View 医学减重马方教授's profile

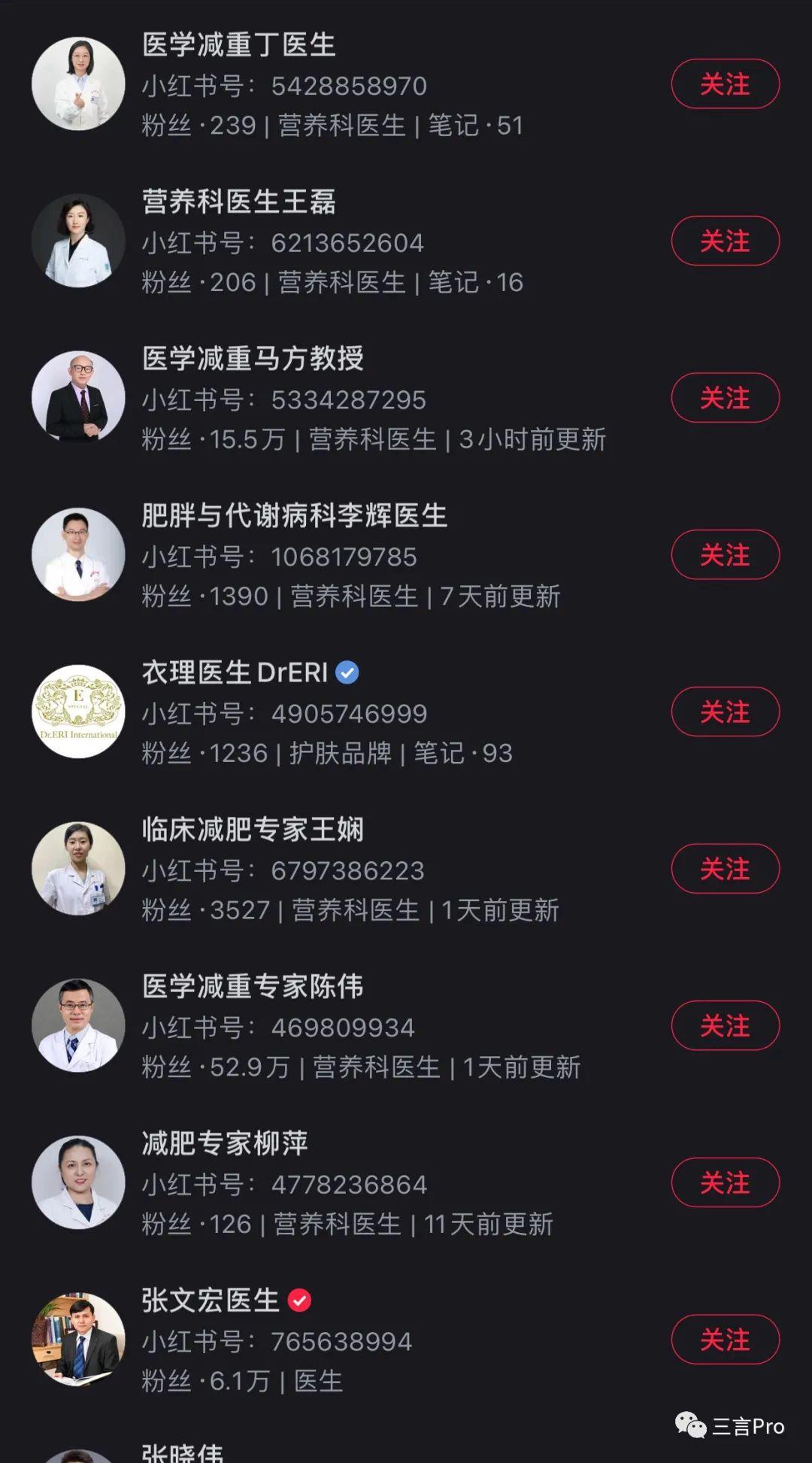(253, 359)
